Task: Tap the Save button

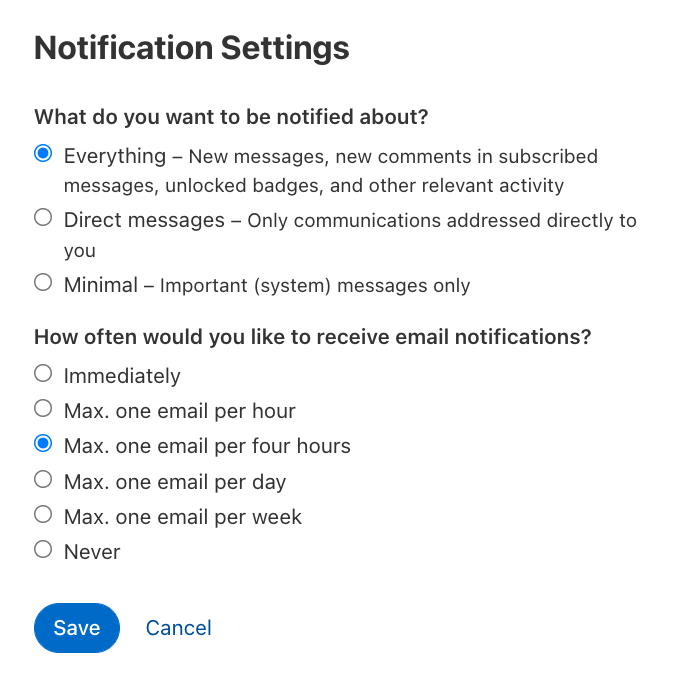Action: click(77, 628)
